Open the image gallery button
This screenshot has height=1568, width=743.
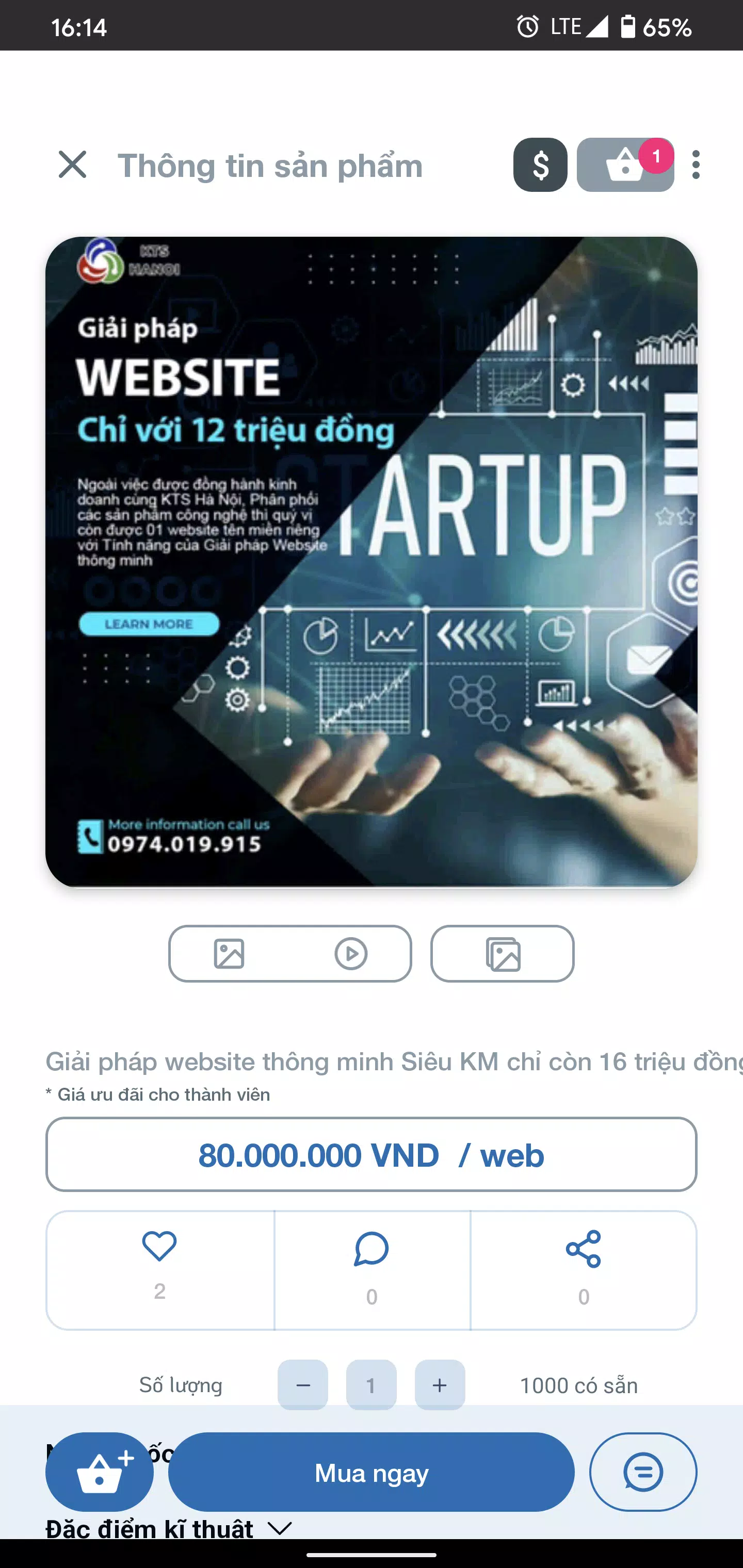[x=503, y=953]
